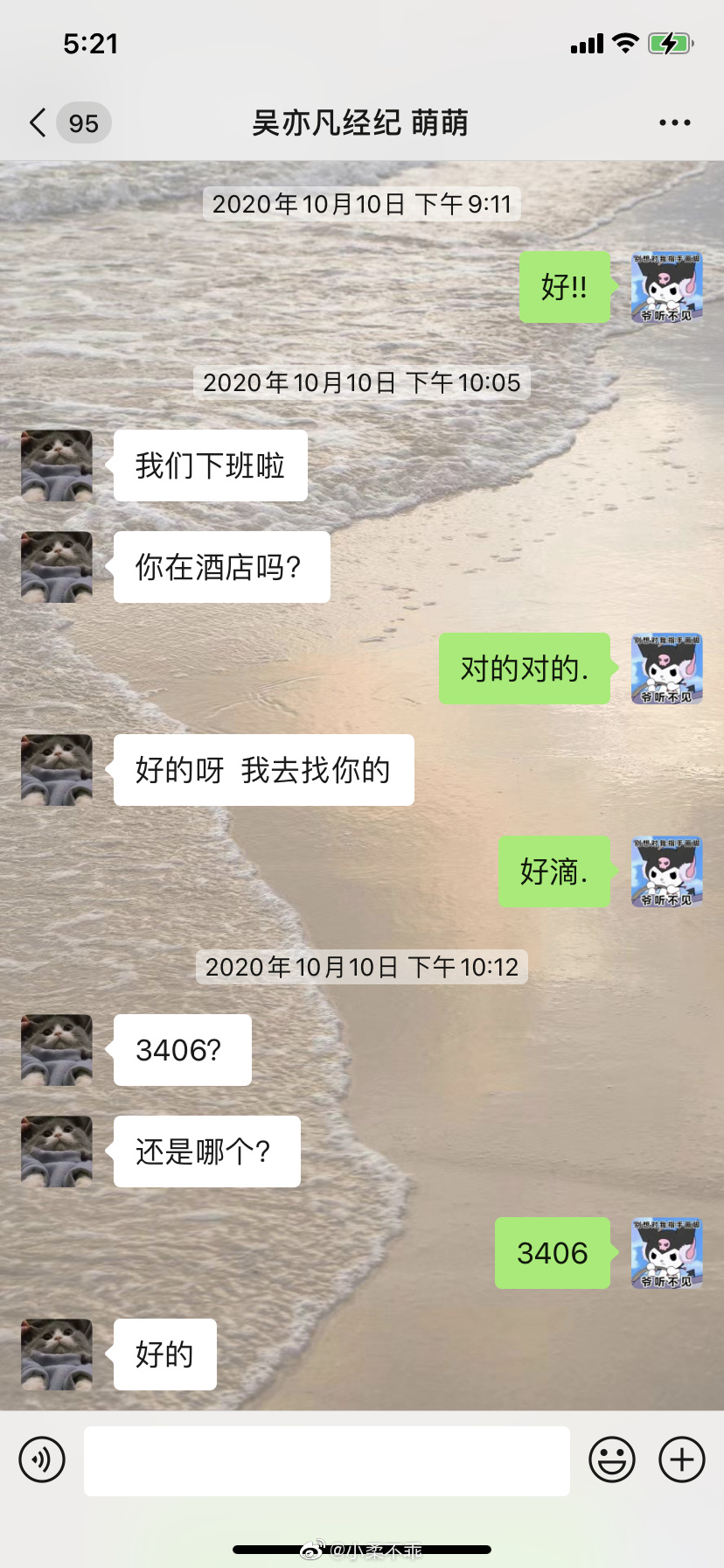The height and width of the screenshot is (1568, 724).
Task: Select the message bubble 3406?
Action: coord(182,1050)
